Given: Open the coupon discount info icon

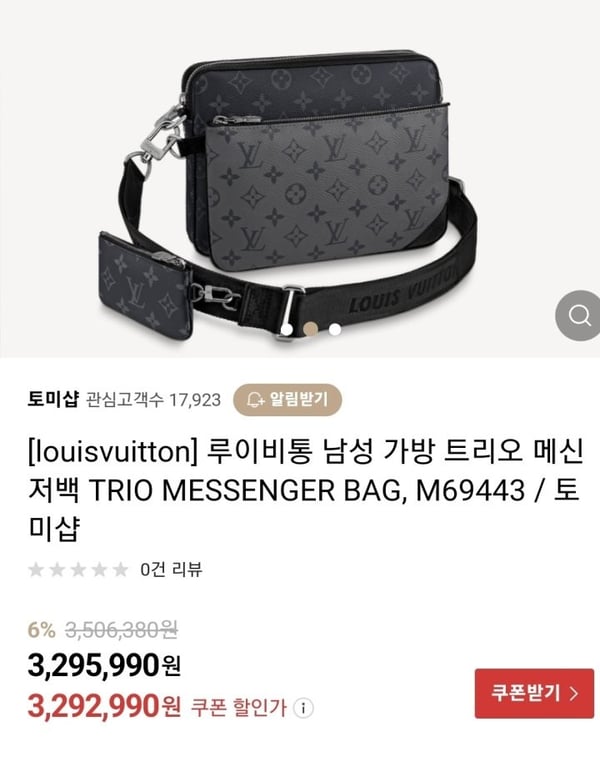Looking at the screenshot, I should (x=303, y=707).
